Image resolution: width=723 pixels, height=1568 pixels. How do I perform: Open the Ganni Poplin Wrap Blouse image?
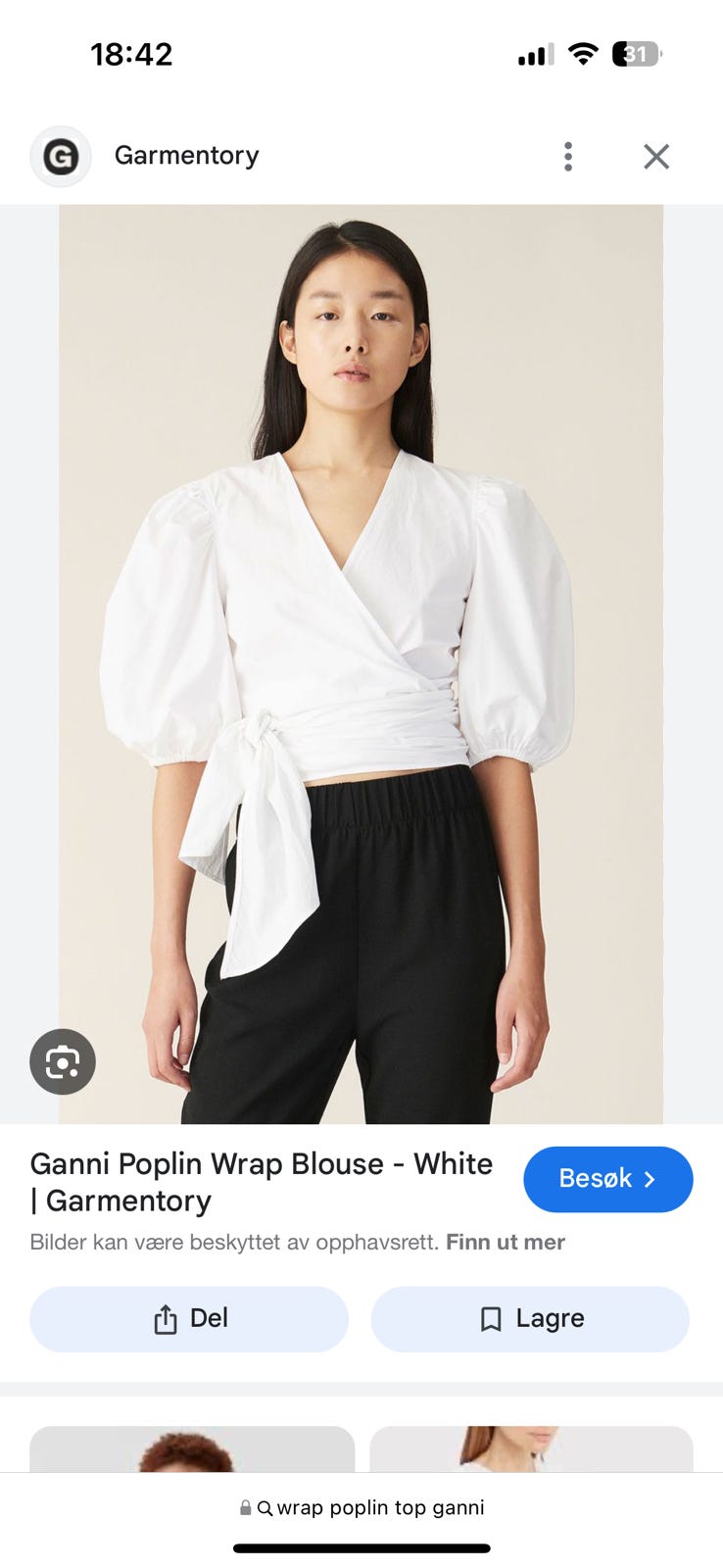click(x=361, y=663)
